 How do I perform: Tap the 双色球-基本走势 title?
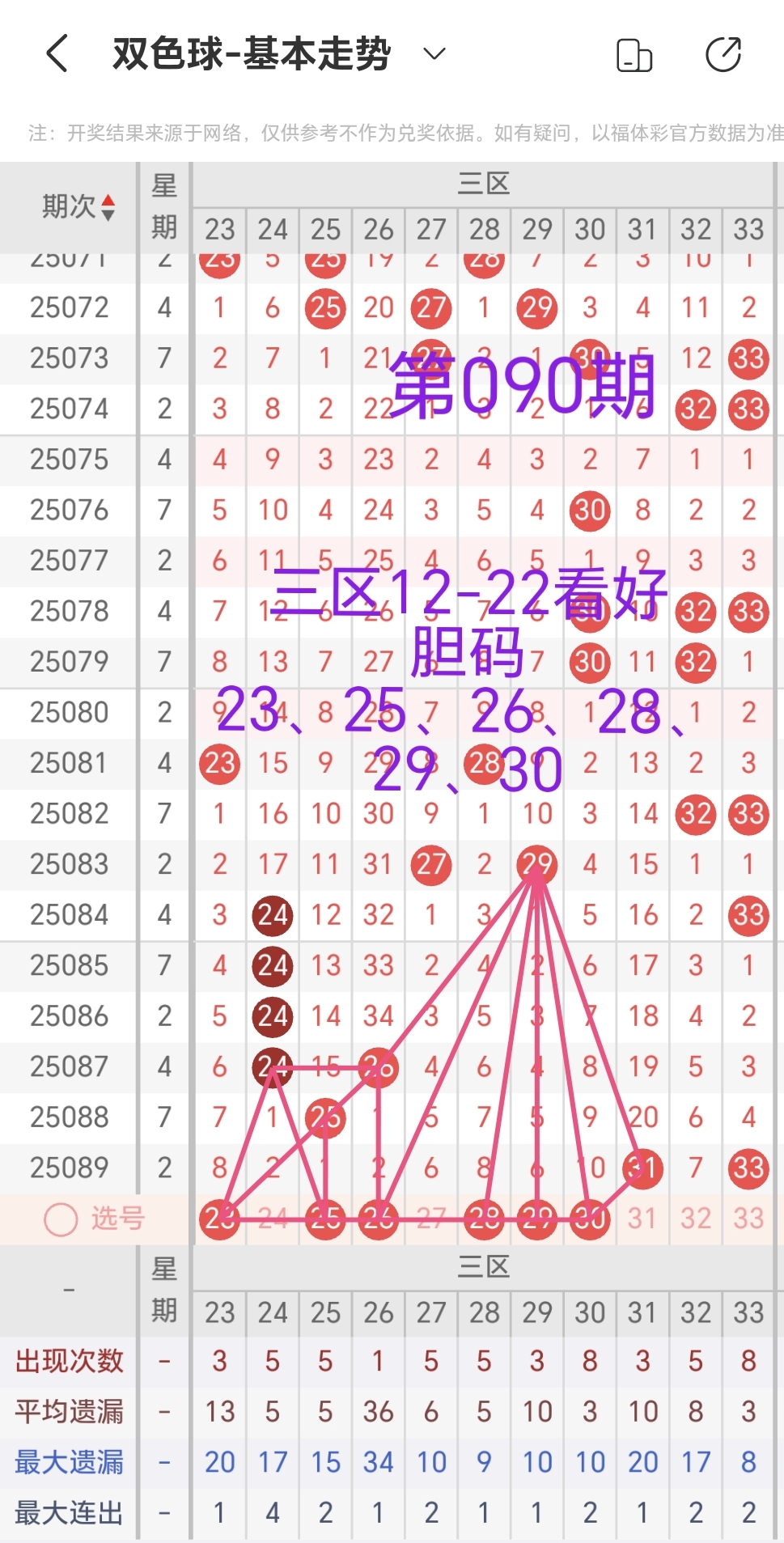coord(251,53)
